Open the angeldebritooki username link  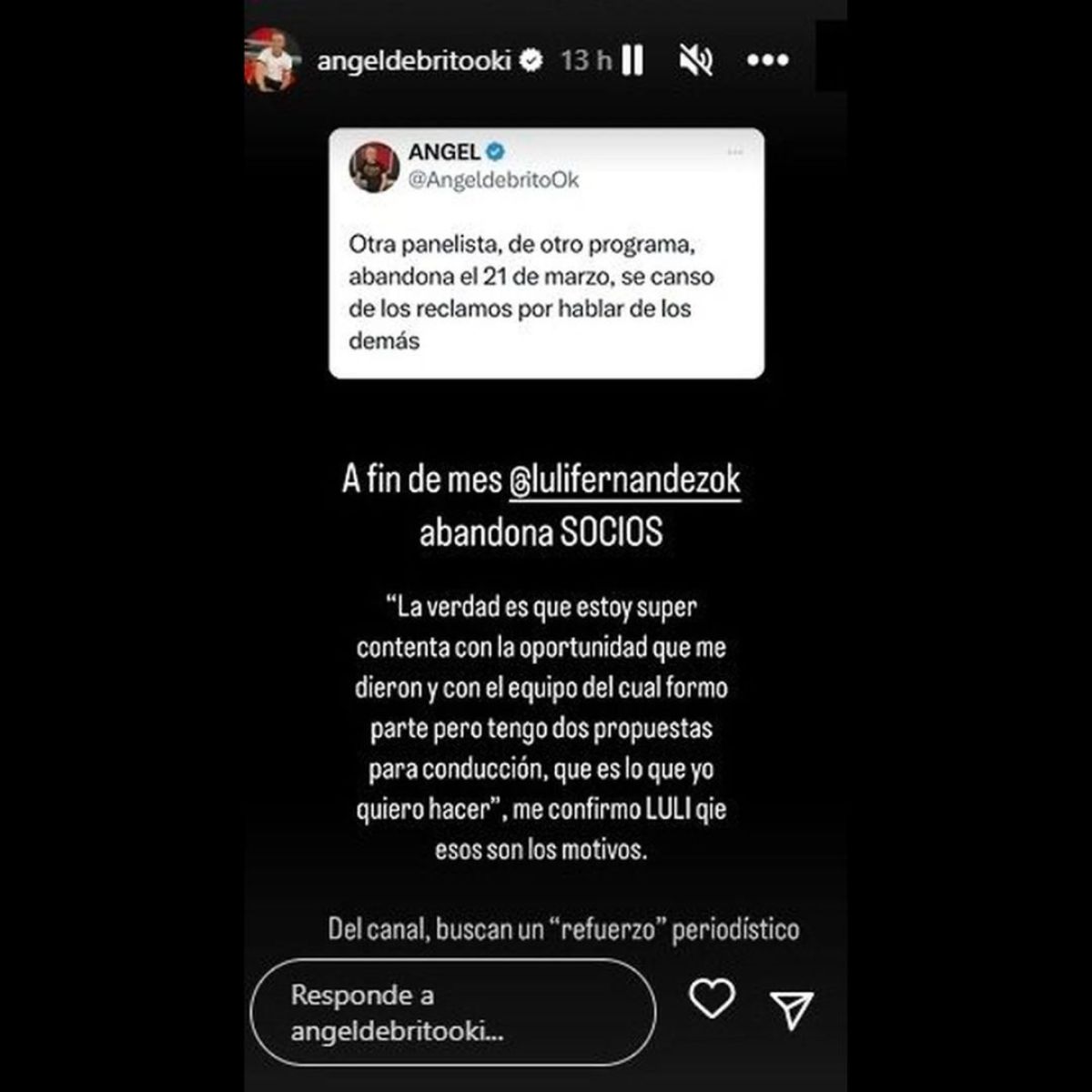413,61
